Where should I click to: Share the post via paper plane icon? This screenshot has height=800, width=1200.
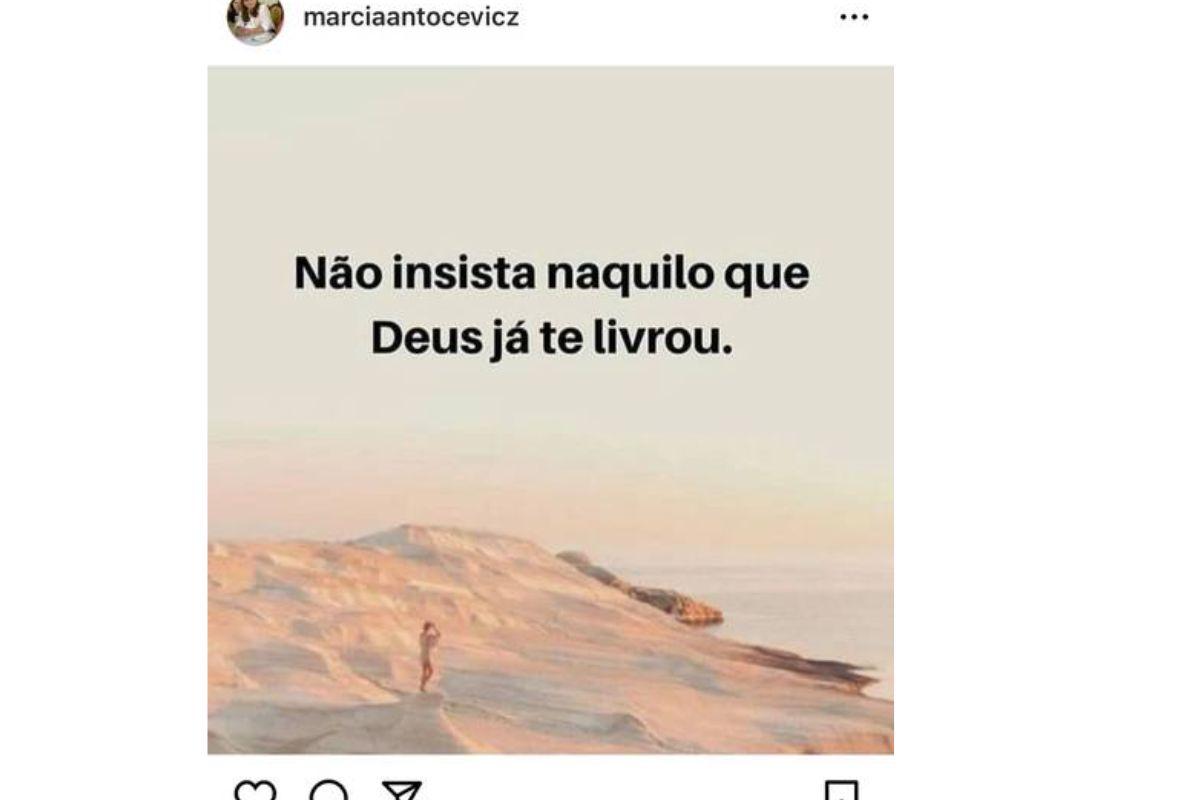click(402, 792)
